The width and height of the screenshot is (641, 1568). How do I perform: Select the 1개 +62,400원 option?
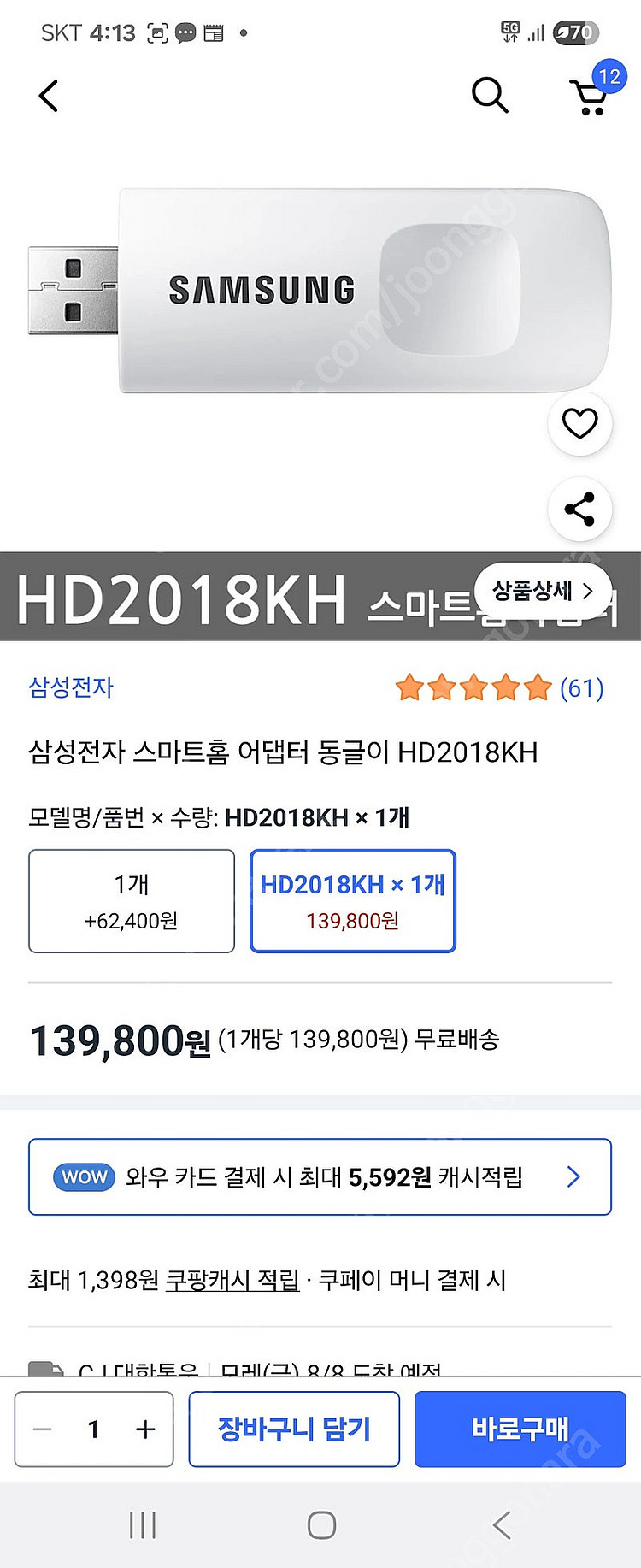click(132, 901)
